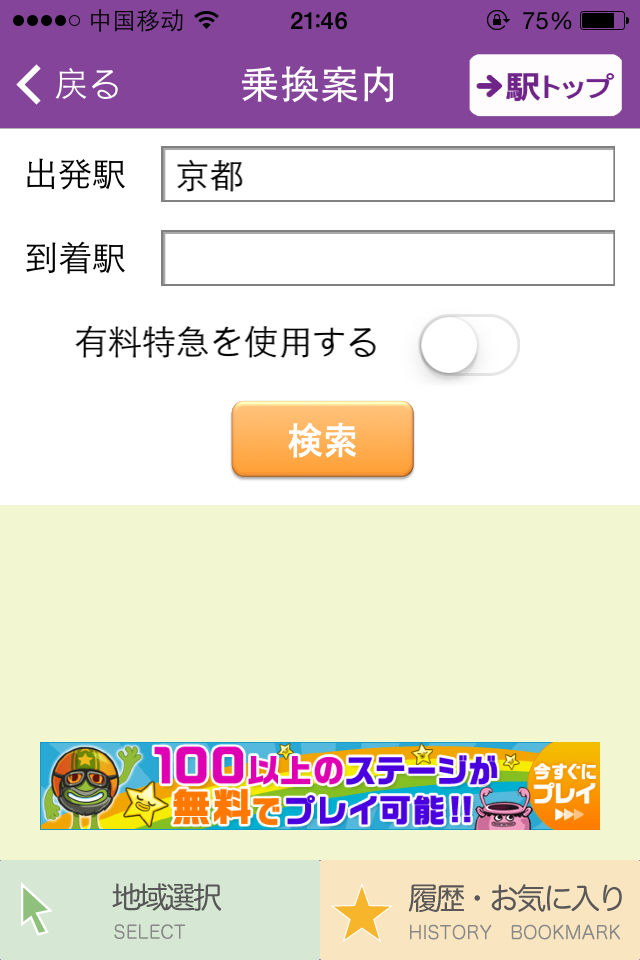Focus the empty 到着駅 arrival station field
This screenshot has width=640, height=960.
pos(388,260)
